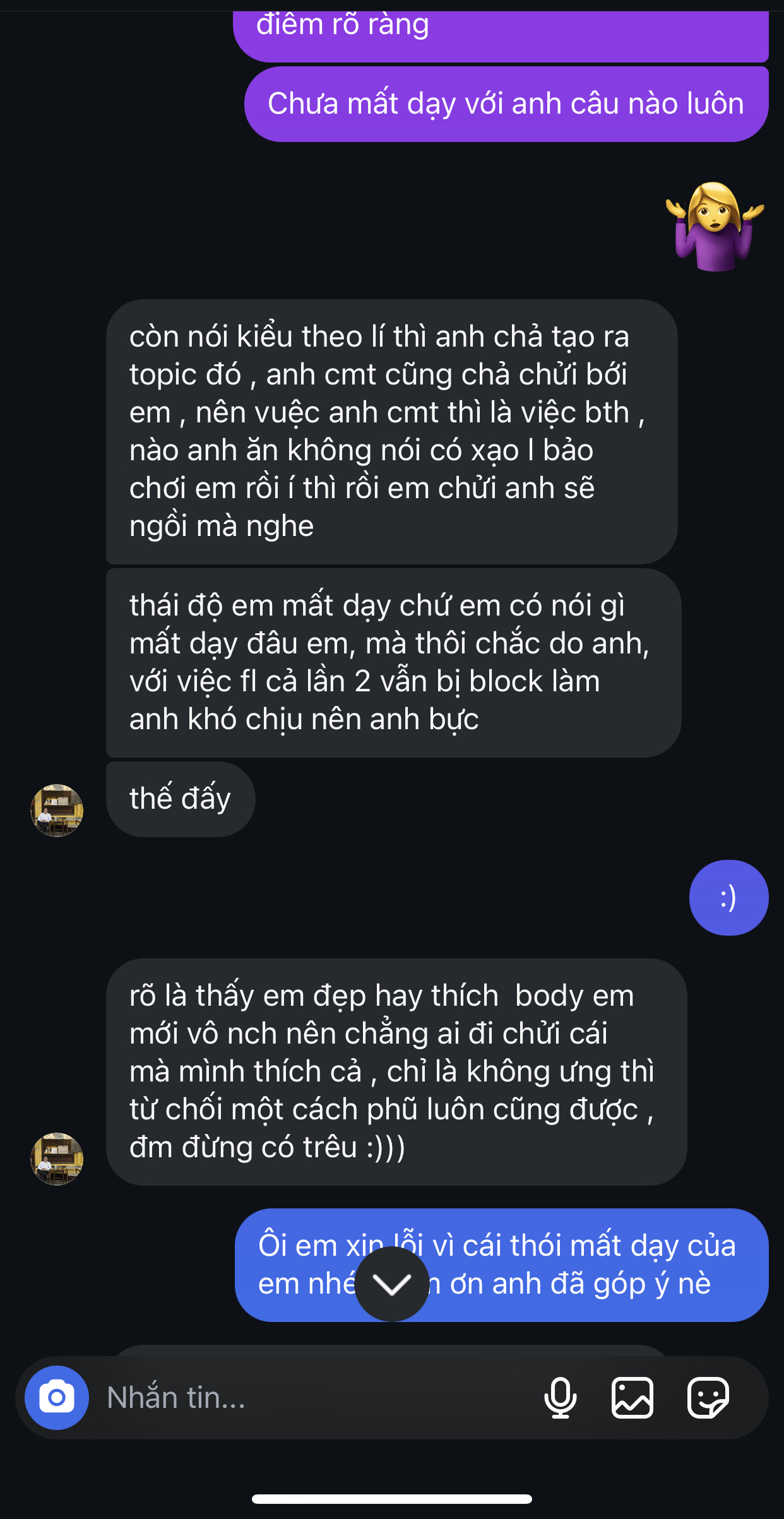
Task: Jump to latest messages with down arrow
Action: 391,1284
